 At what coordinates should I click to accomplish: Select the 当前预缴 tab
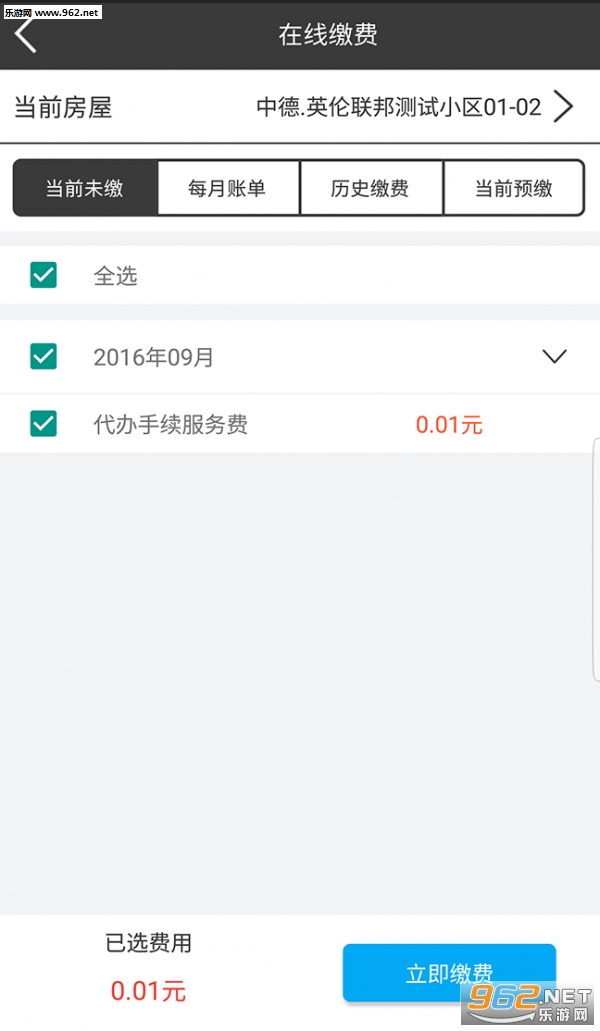click(513, 188)
